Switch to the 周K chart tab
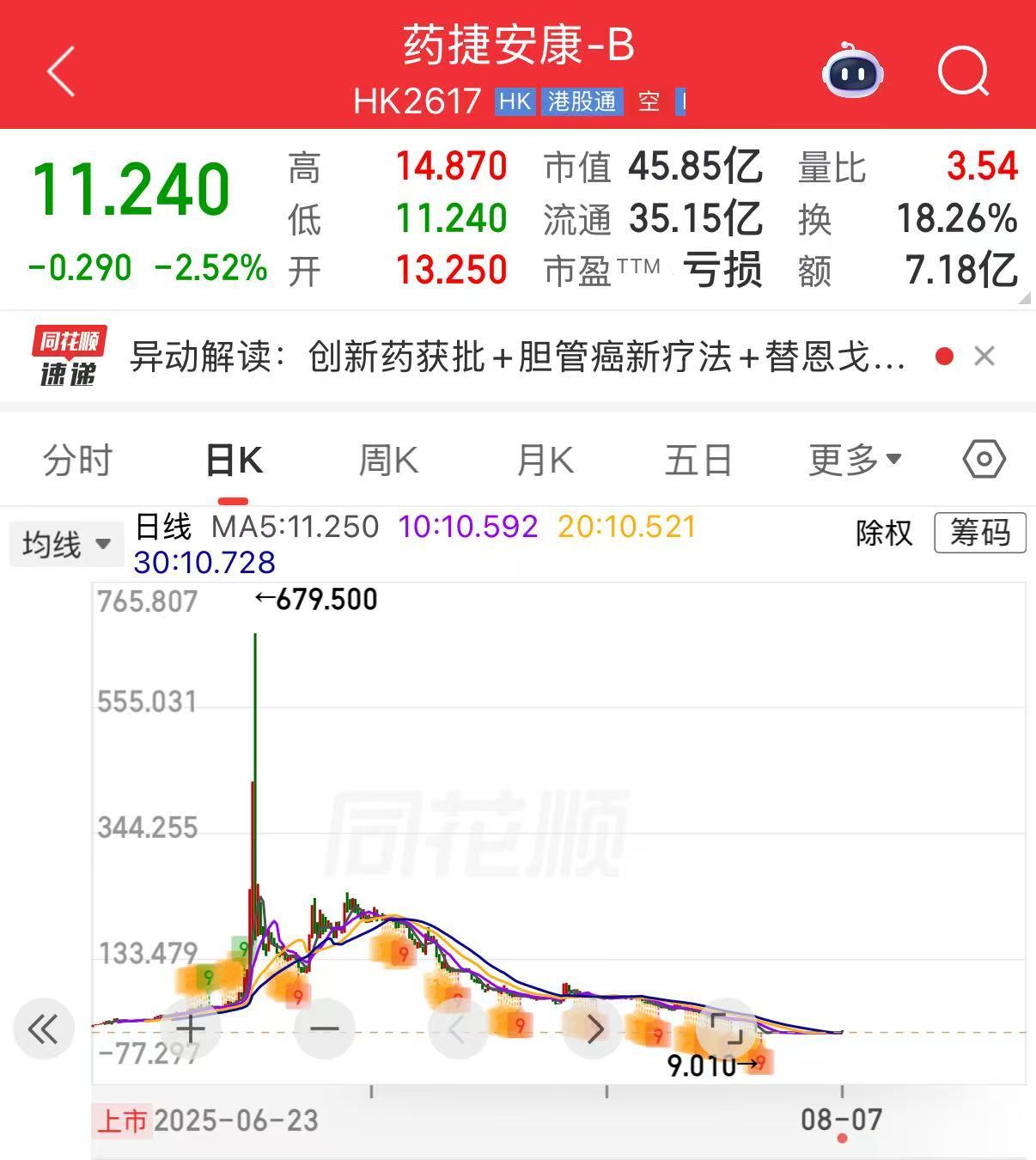Viewport: 1036px width, 1160px height. click(x=388, y=461)
